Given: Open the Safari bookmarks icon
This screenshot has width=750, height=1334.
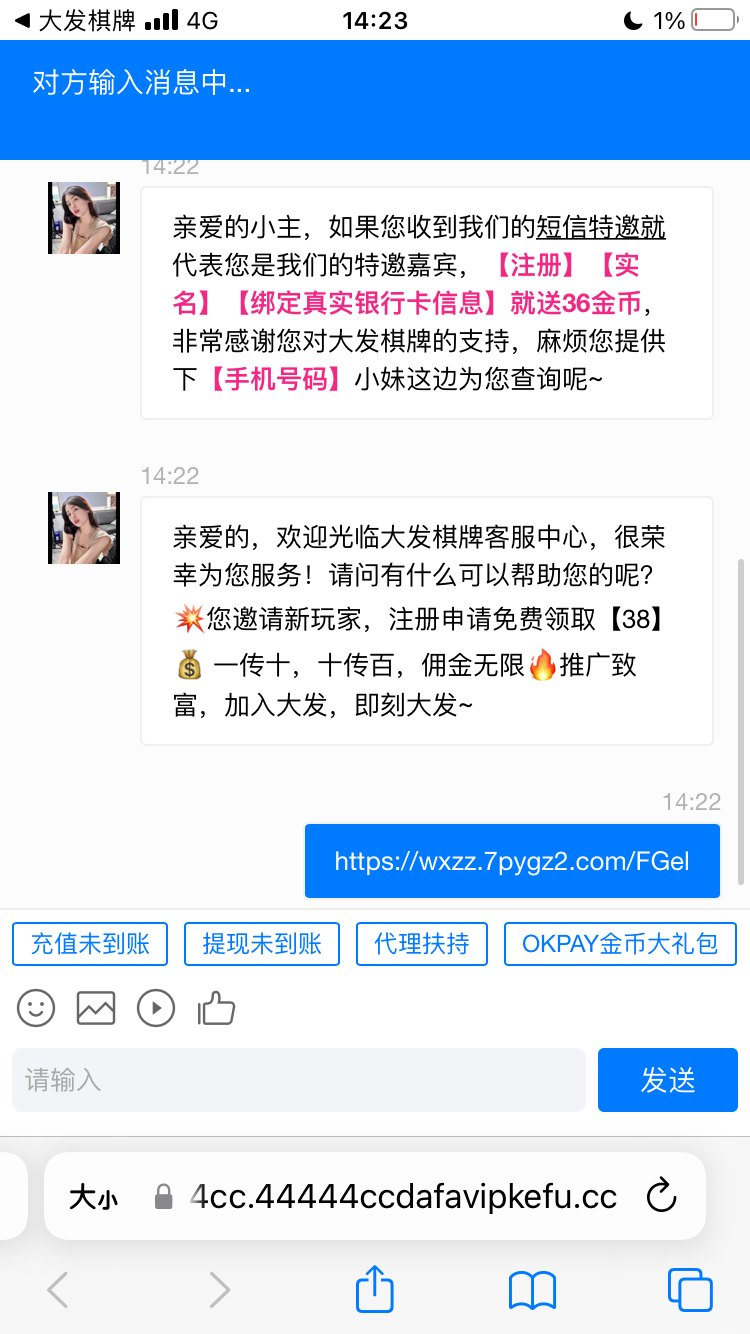Looking at the screenshot, I should pyautogui.click(x=533, y=1290).
